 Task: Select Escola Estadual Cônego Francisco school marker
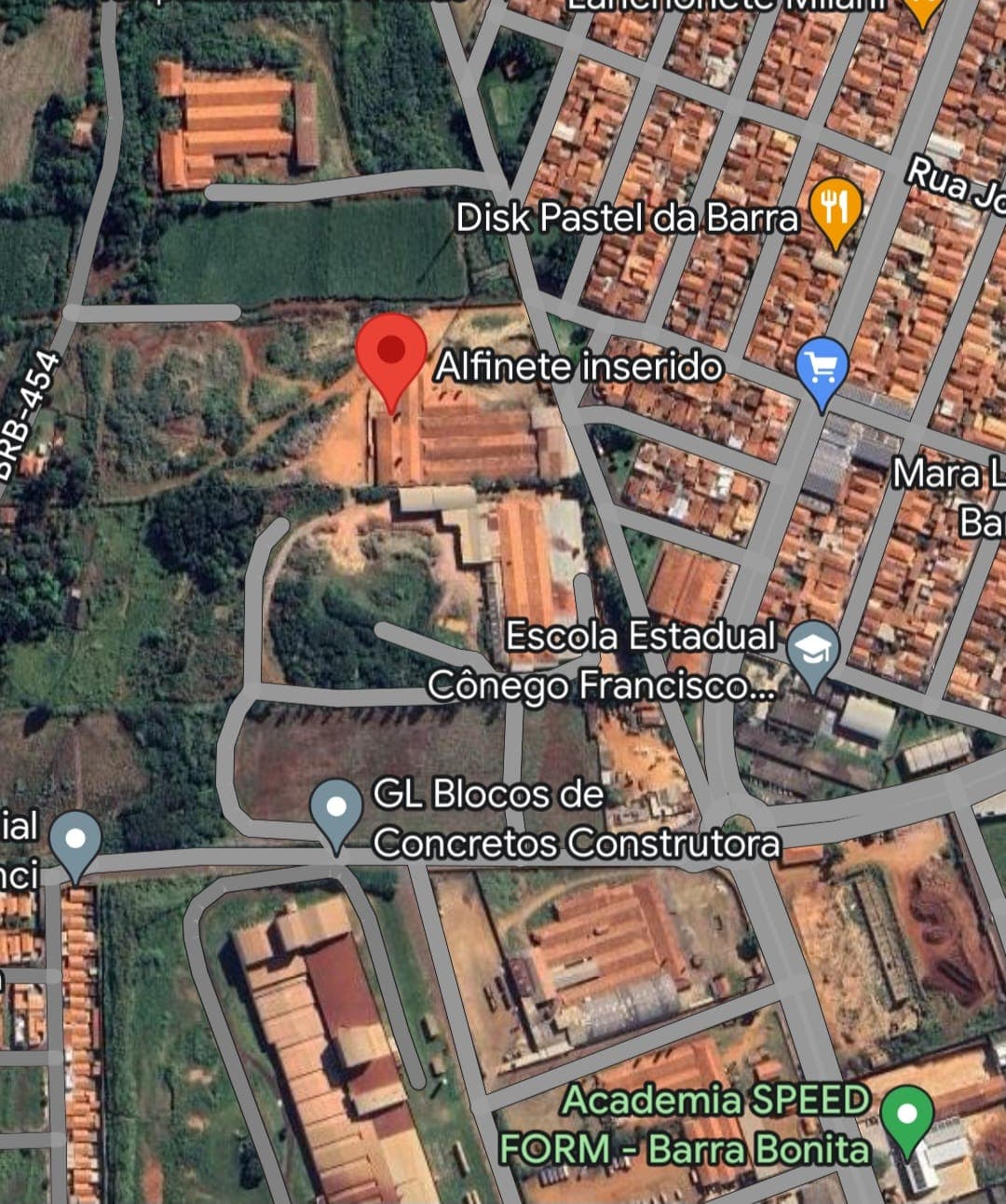tap(813, 651)
